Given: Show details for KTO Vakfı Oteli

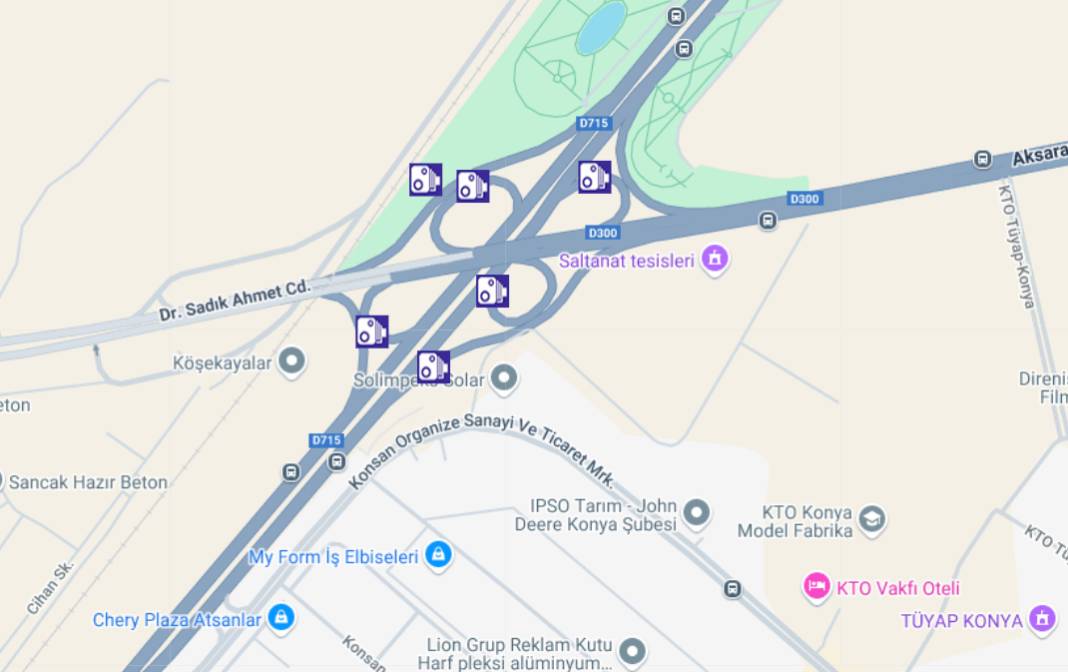Looking at the screenshot, I should point(817,587).
